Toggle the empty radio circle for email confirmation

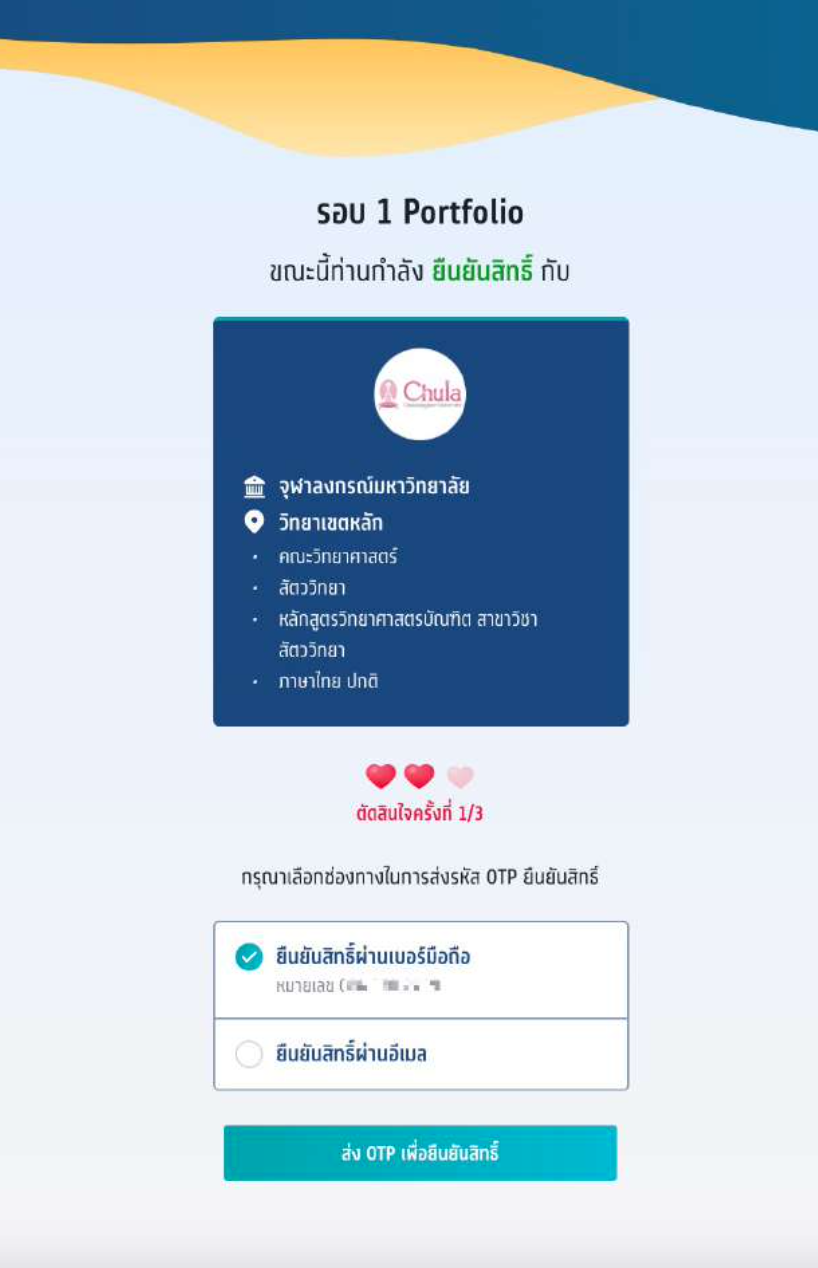point(248,1054)
